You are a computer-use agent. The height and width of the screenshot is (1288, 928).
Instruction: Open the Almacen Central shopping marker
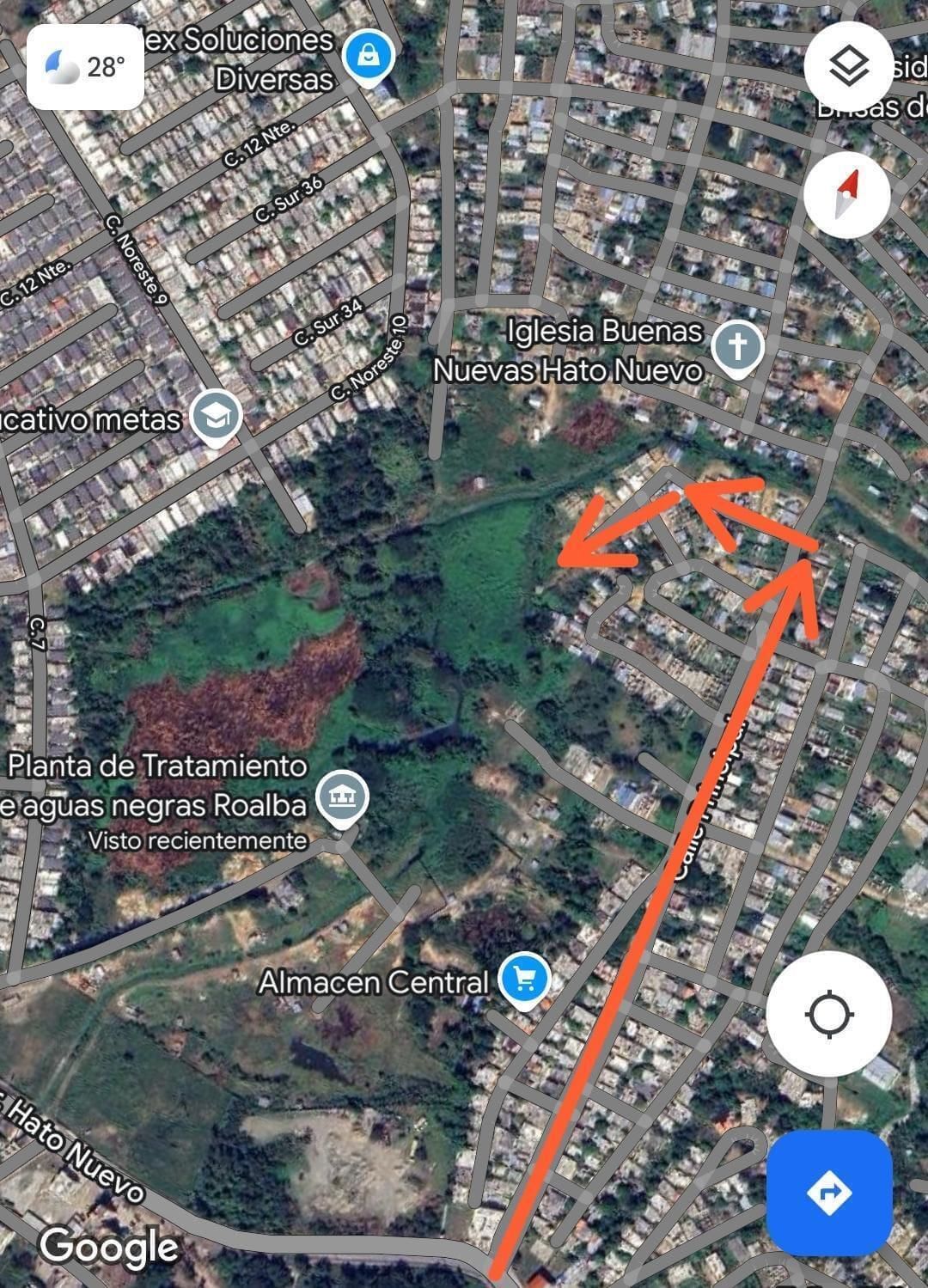[x=525, y=977]
